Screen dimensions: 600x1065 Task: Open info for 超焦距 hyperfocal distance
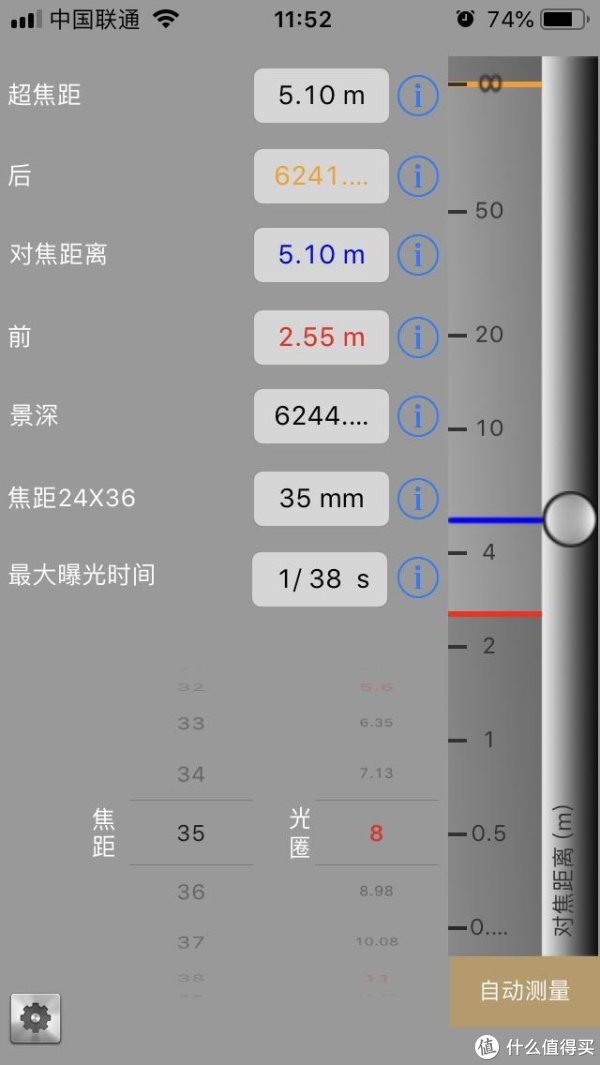coord(418,96)
